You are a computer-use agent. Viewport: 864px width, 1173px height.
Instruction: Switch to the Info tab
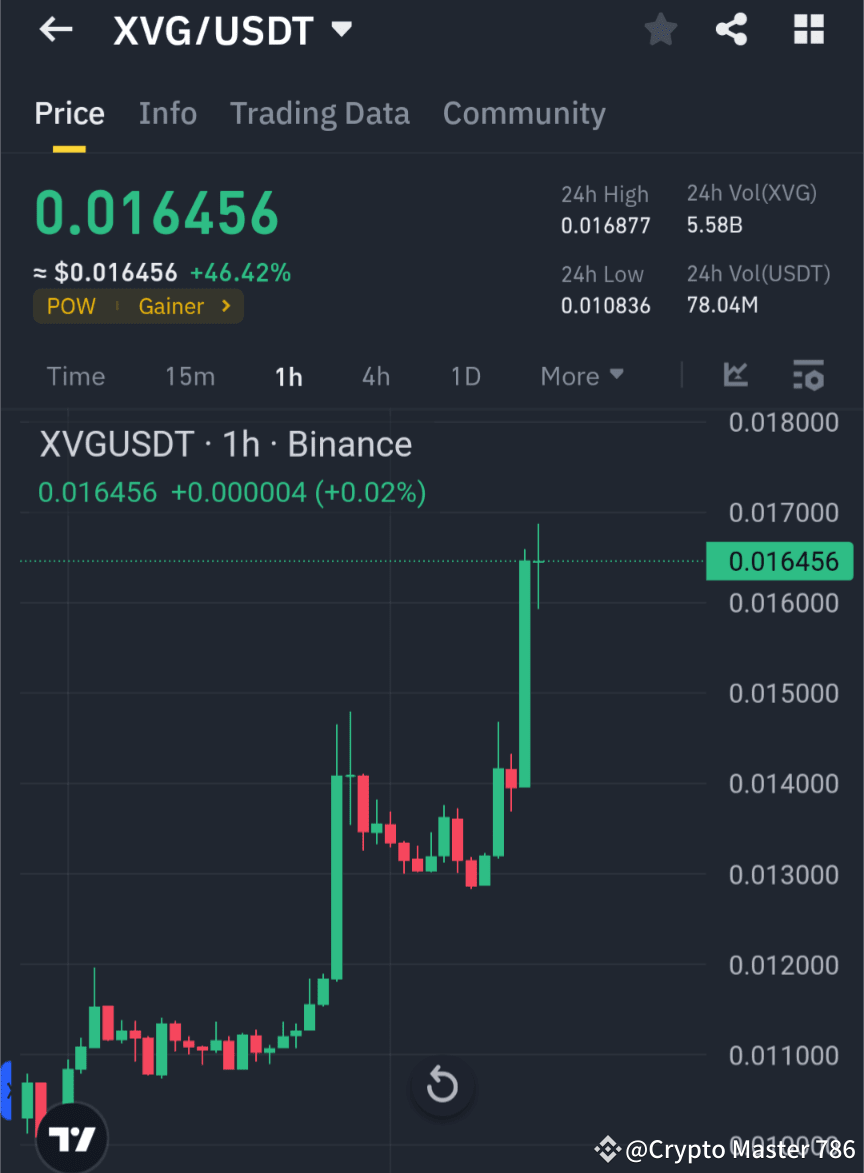click(x=167, y=113)
